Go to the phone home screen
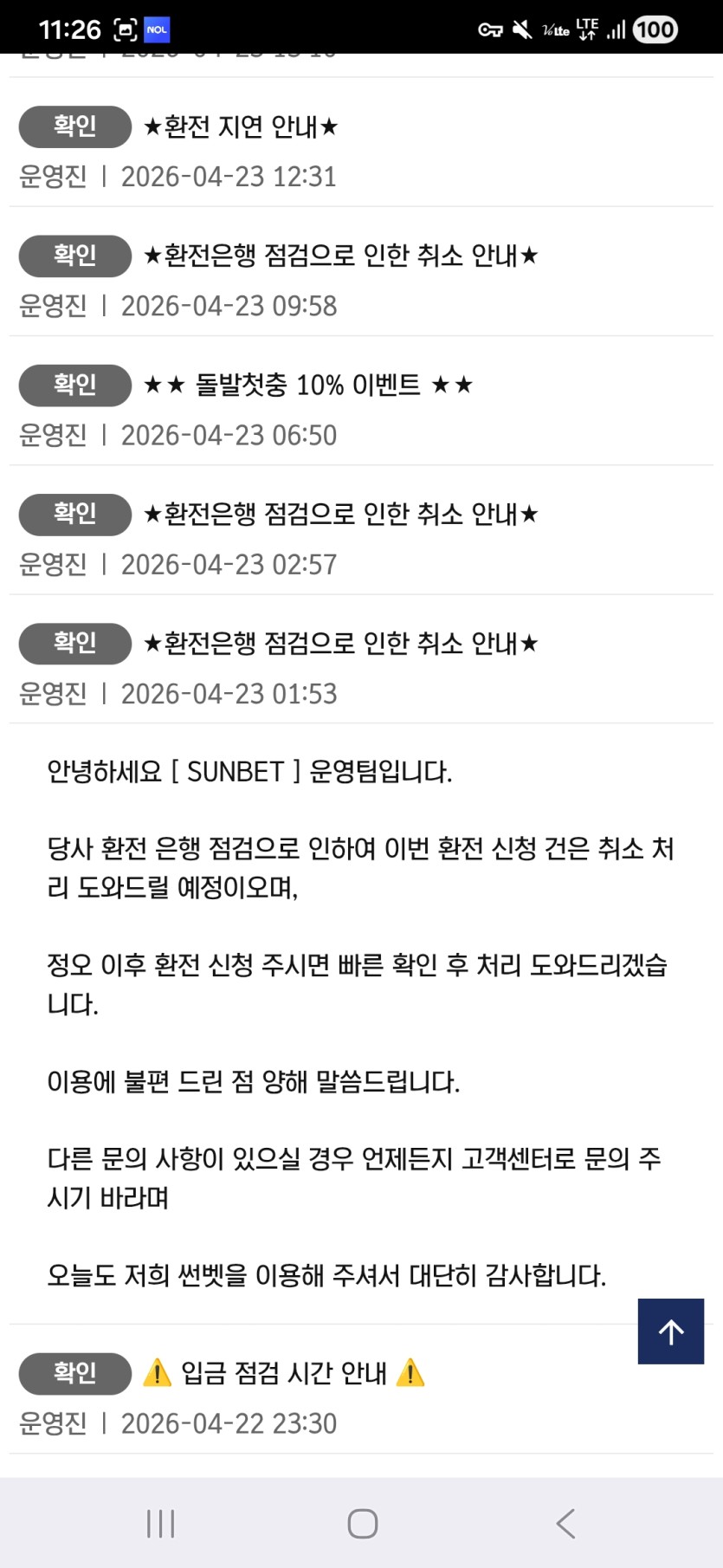Viewport: 723px width, 1568px height. click(x=362, y=1523)
